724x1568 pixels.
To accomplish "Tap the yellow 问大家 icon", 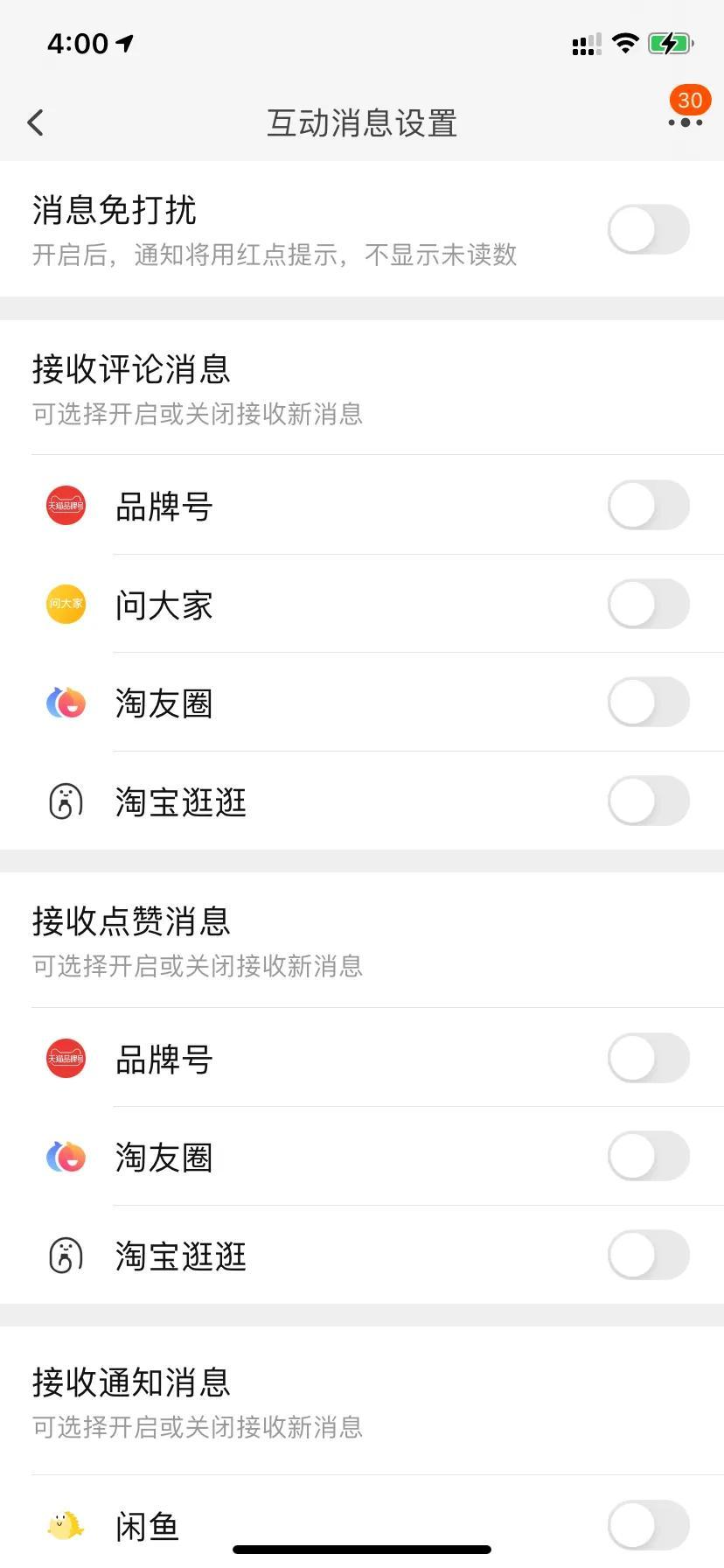I will tap(65, 604).
